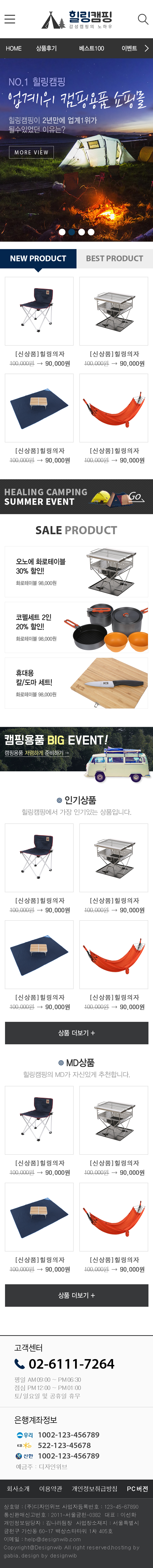Switch to the BEST PRODUCT tab
Image resolution: width=153 pixels, height=1568 pixels.
(x=115, y=258)
